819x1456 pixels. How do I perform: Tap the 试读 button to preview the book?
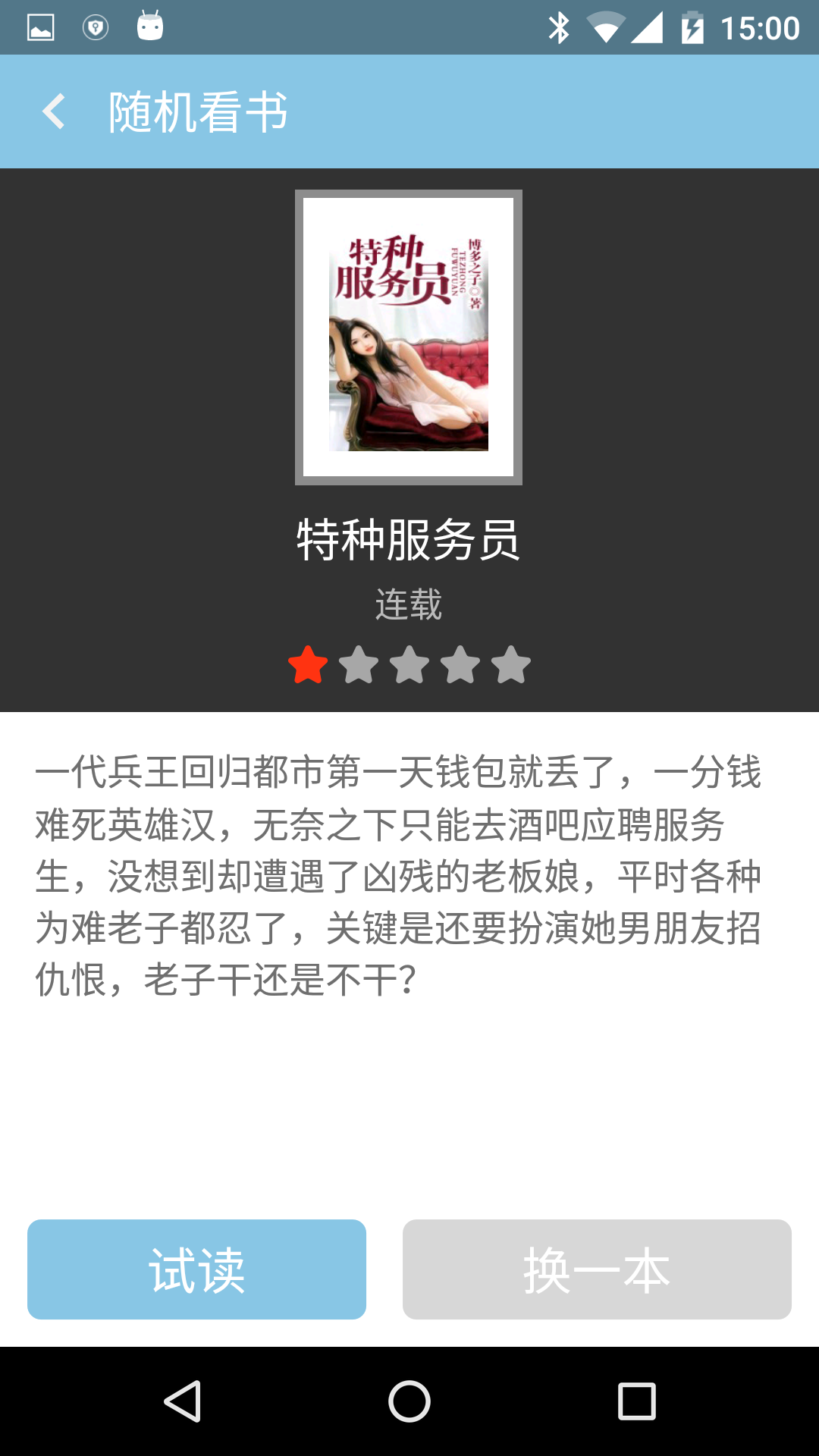pos(196,1269)
